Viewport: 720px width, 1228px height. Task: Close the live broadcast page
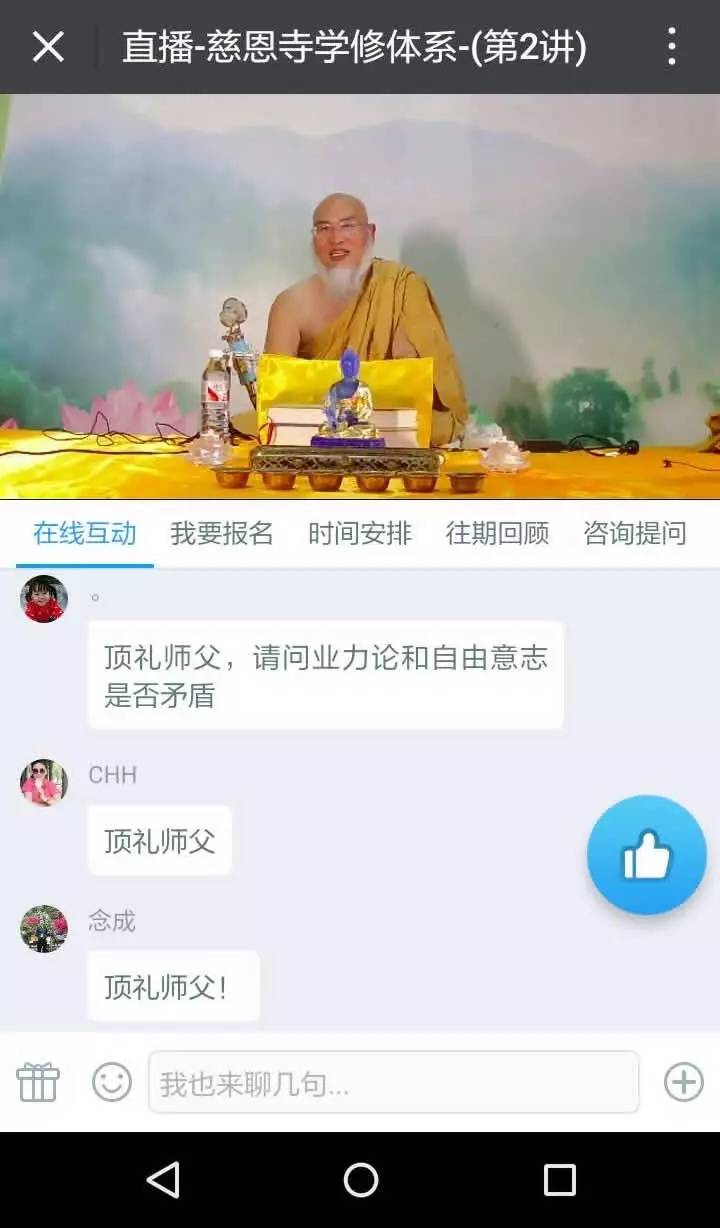48,47
